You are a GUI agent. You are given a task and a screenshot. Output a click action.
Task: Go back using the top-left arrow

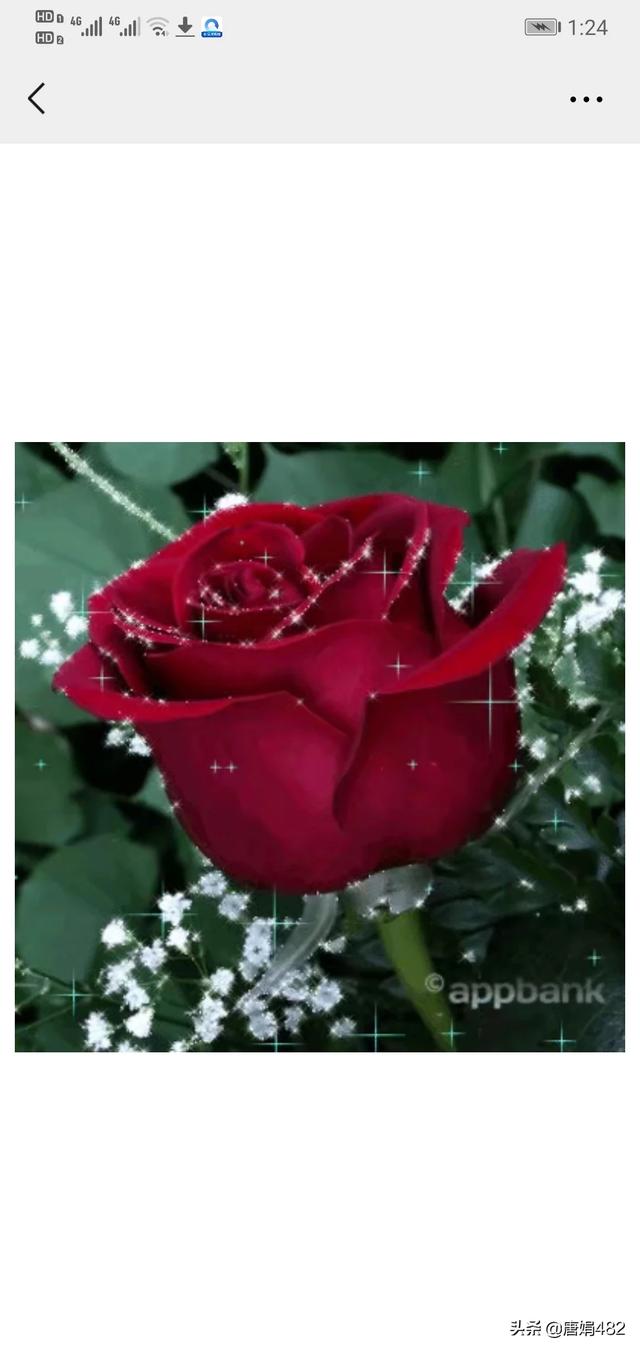coord(37,98)
